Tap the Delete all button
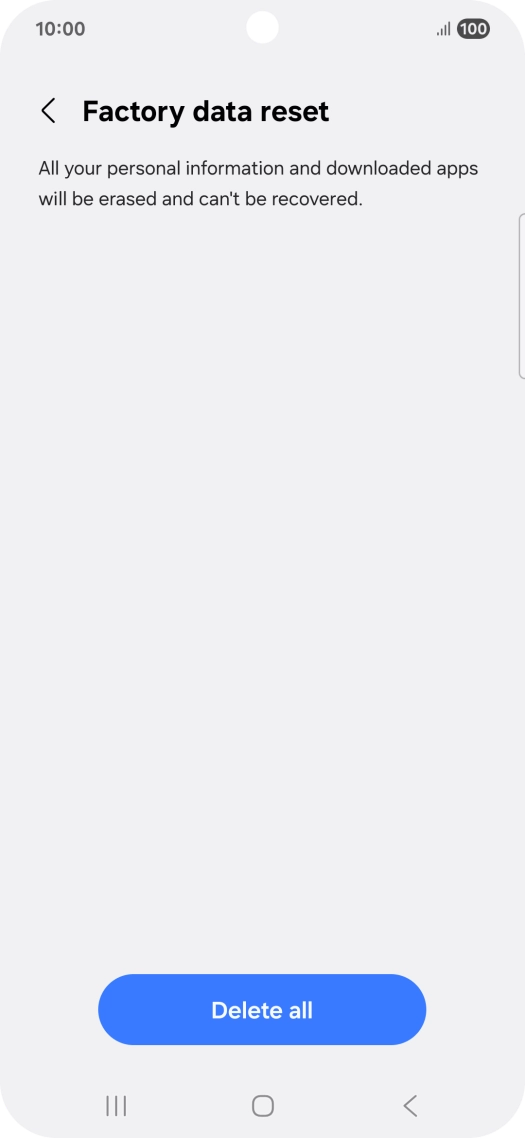Screen dimensions: 525x1138 coord(262,1010)
